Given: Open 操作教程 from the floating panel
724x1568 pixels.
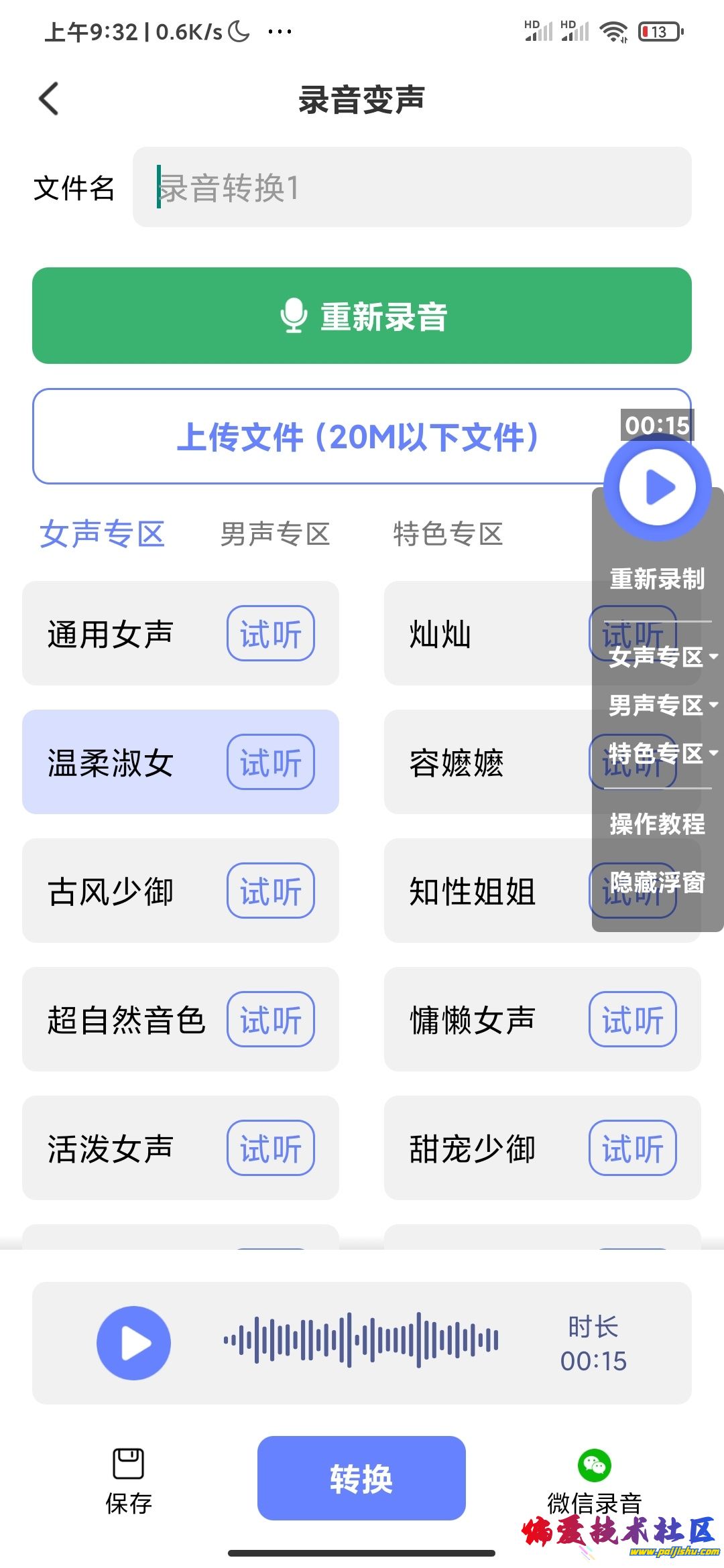Looking at the screenshot, I should click(x=657, y=824).
